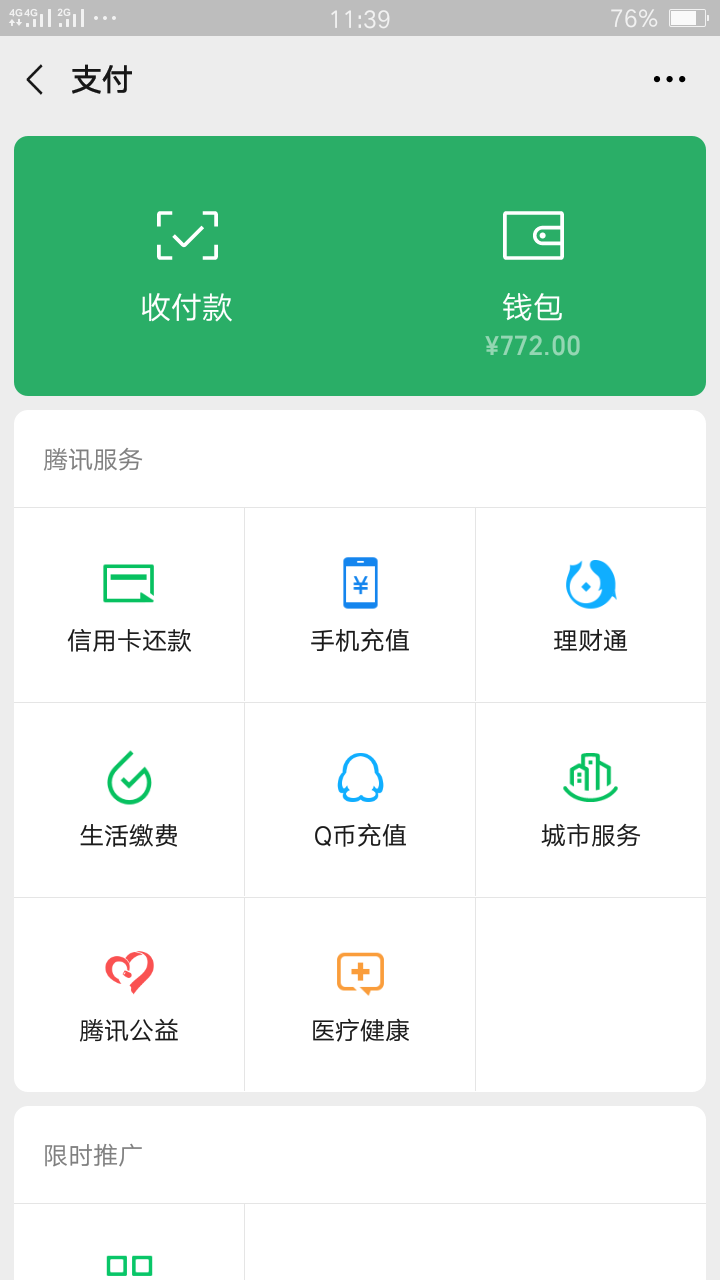This screenshot has width=720, height=1280.
Task: Open Q币充值 recharge
Action: pyautogui.click(x=360, y=800)
